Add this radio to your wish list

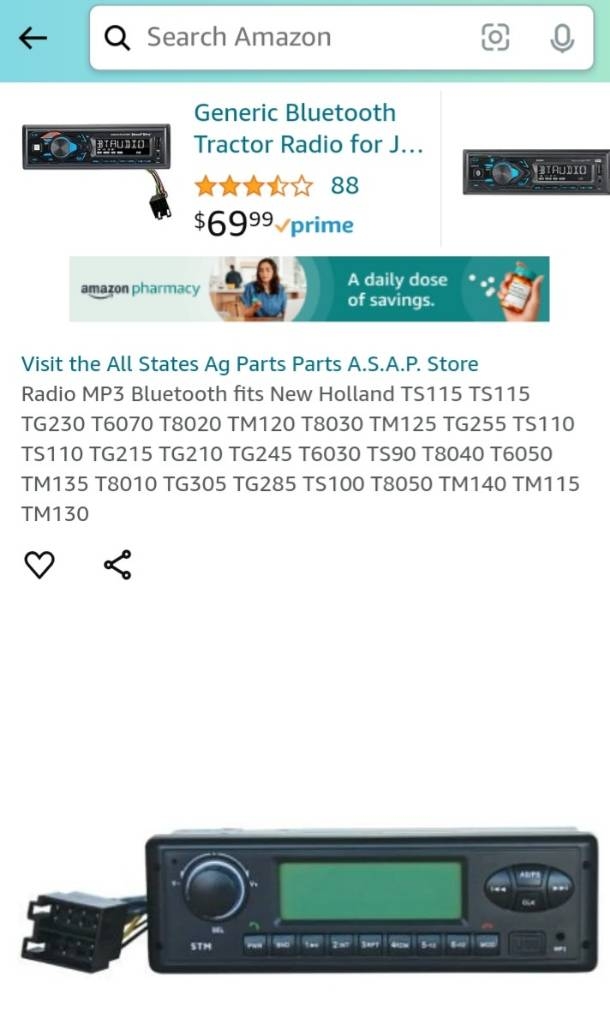[x=39, y=565]
